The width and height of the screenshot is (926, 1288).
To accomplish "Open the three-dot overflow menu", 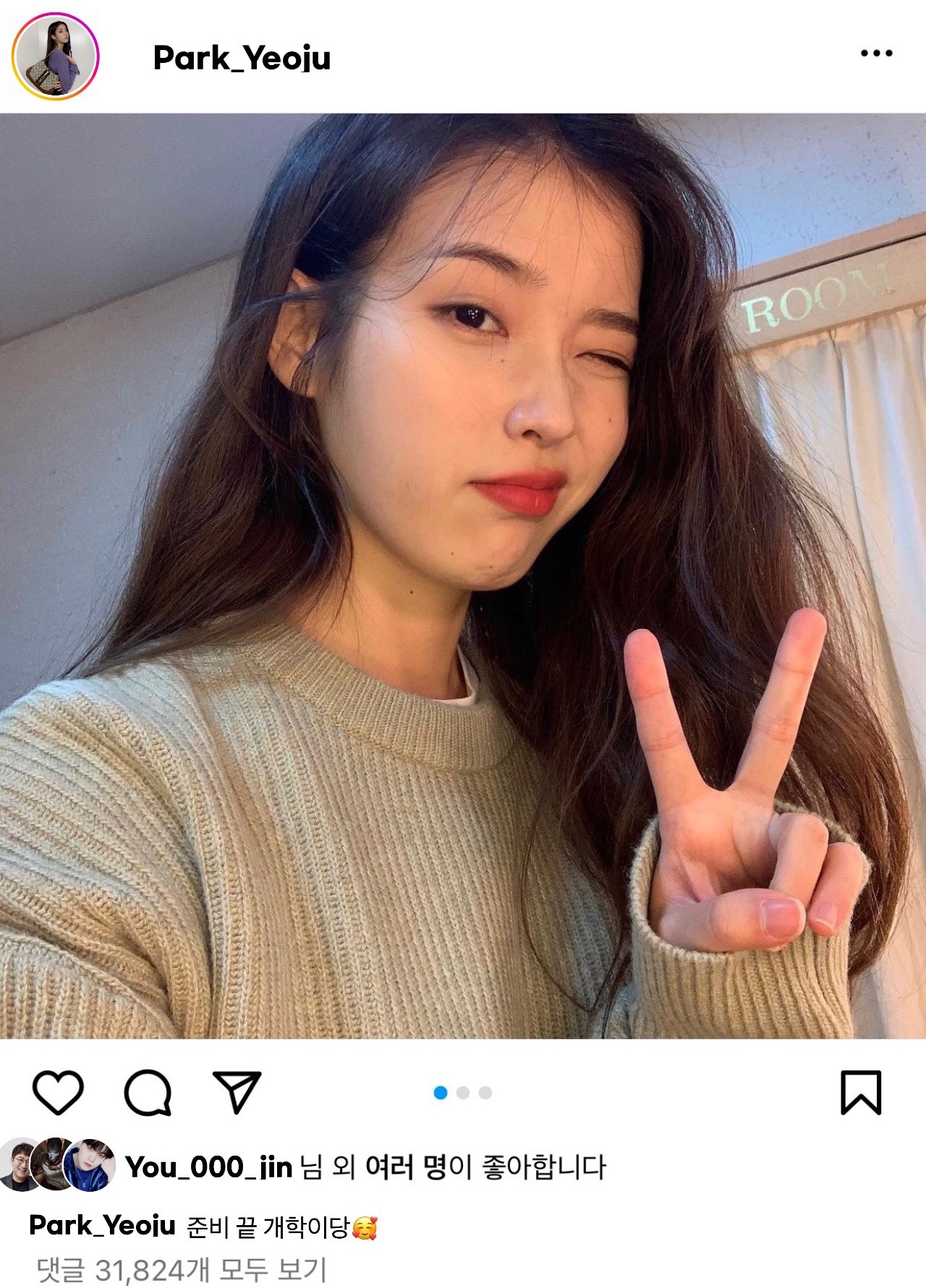I will 876,54.
